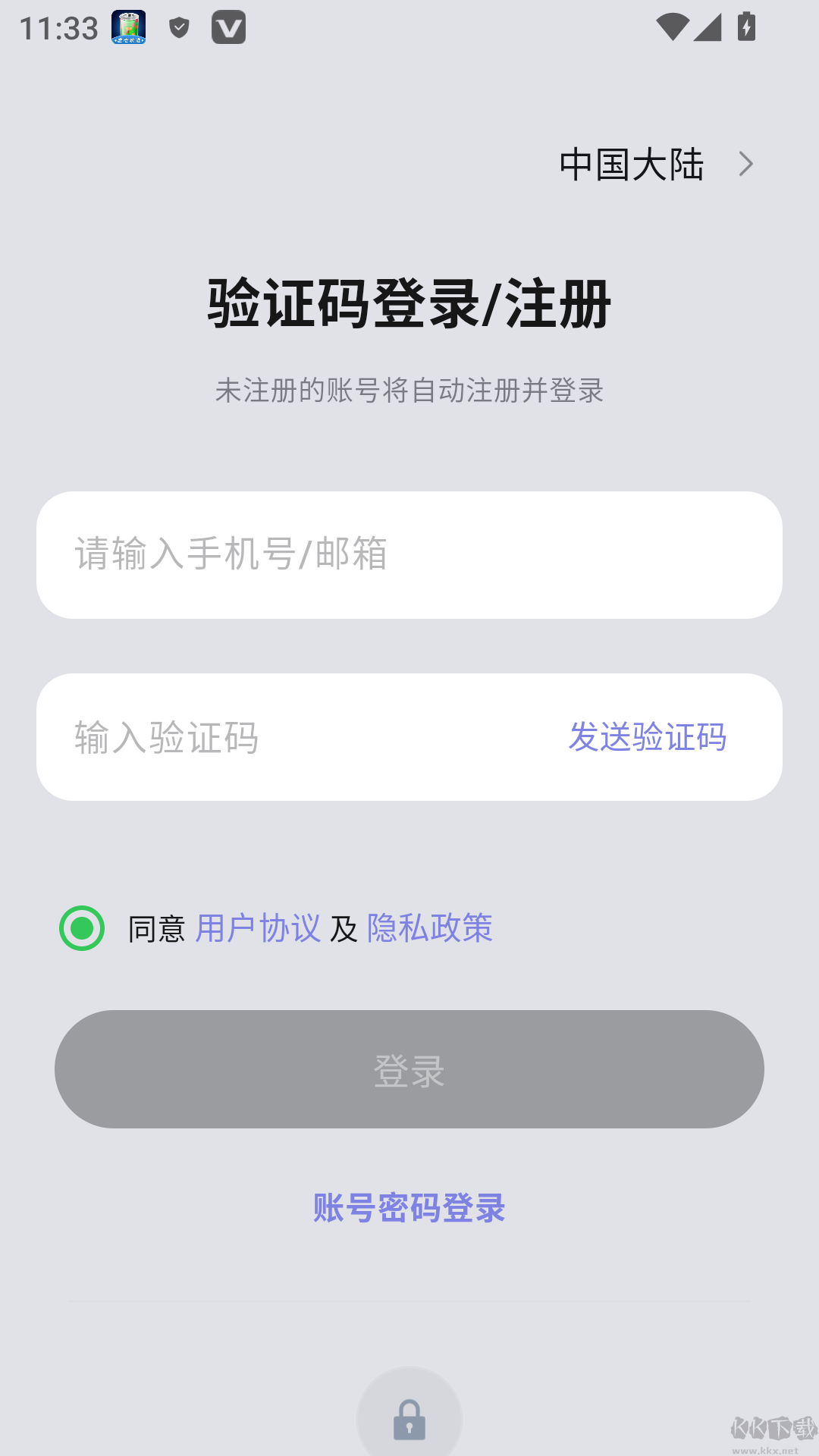Tap the cellular signal icon in status bar
Image resolution: width=819 pixels, height=1456 pixels.
tap(708, 27)
